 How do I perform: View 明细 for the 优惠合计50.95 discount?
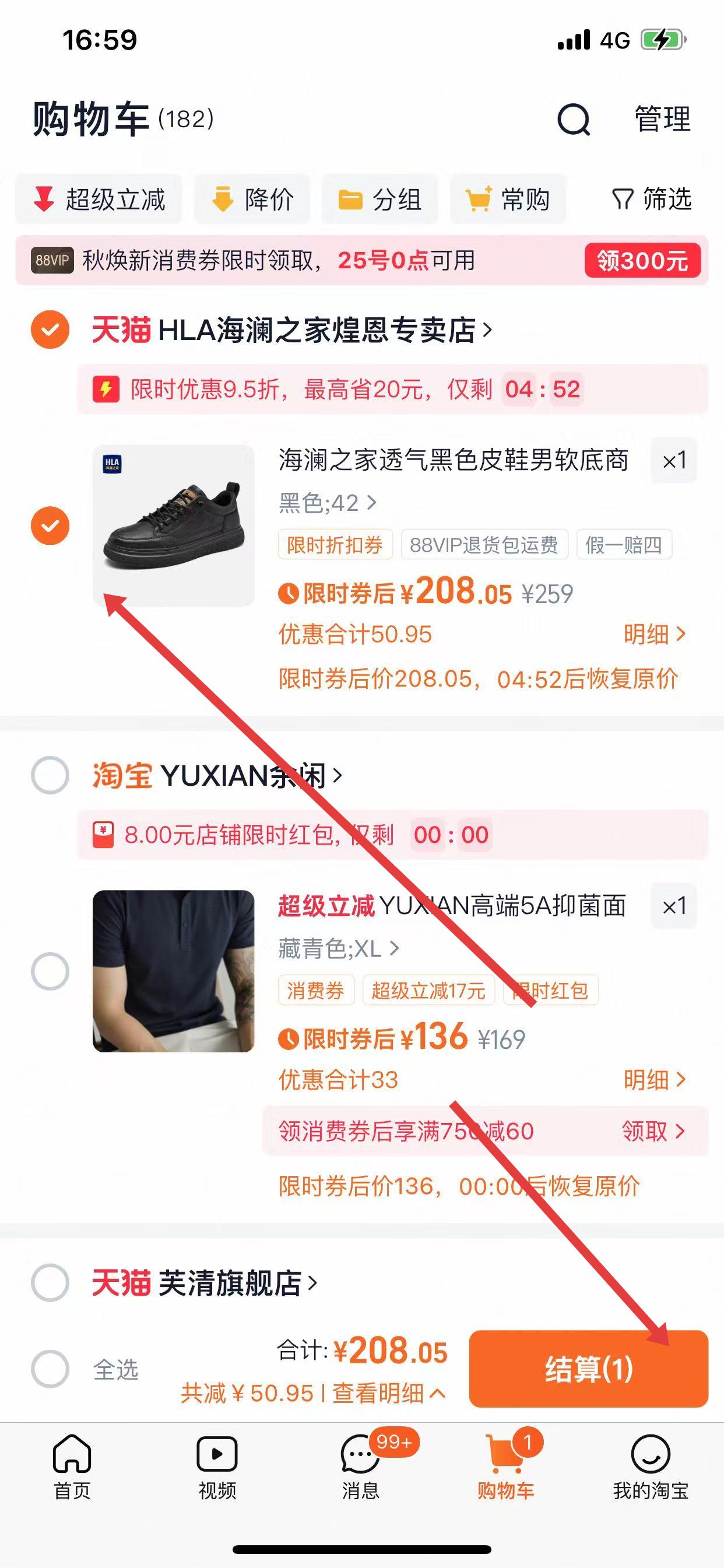click(x=654, y=634)
